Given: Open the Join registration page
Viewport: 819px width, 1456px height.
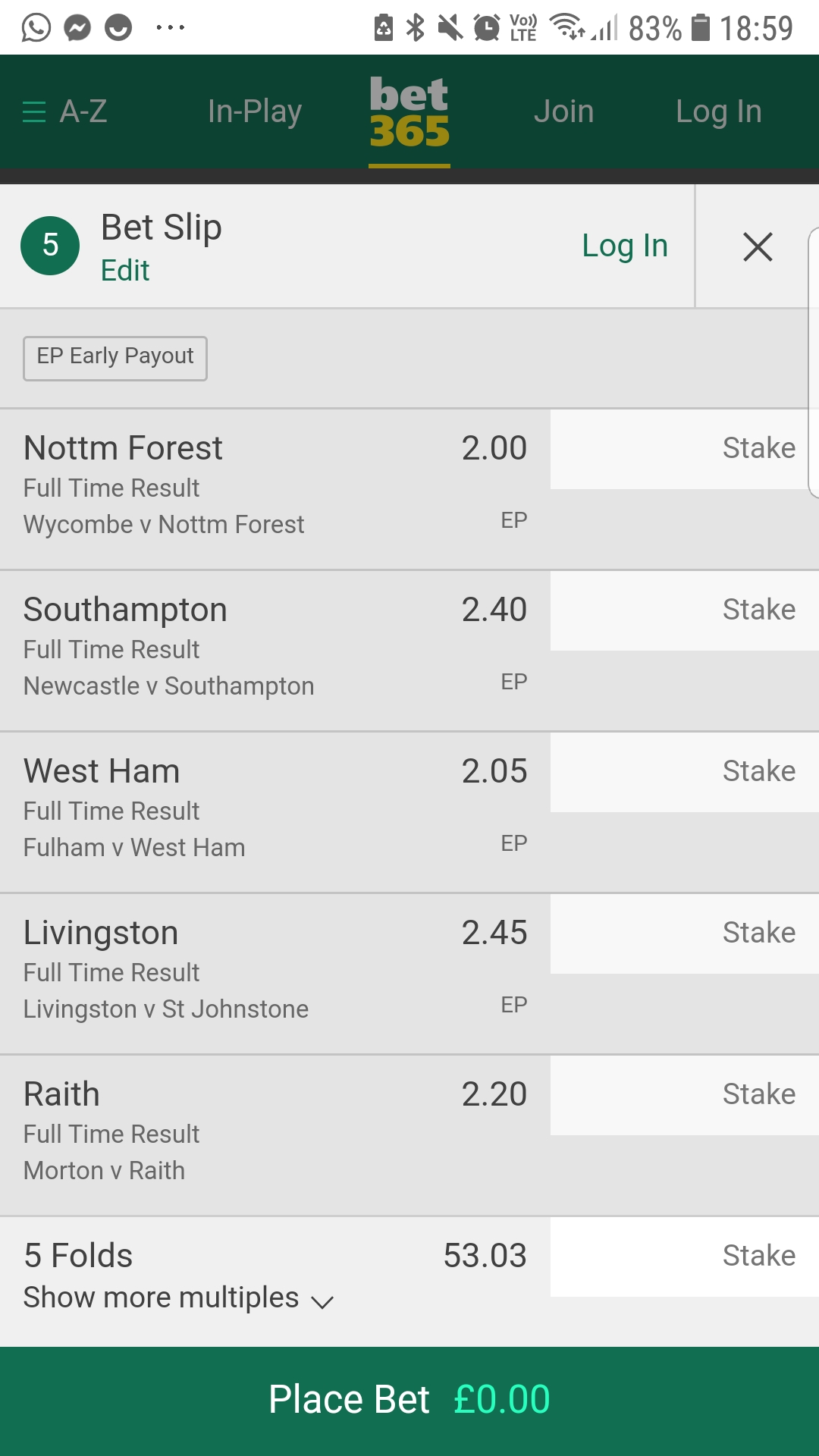Looking at the screenshot, I should tap(563, 111).
